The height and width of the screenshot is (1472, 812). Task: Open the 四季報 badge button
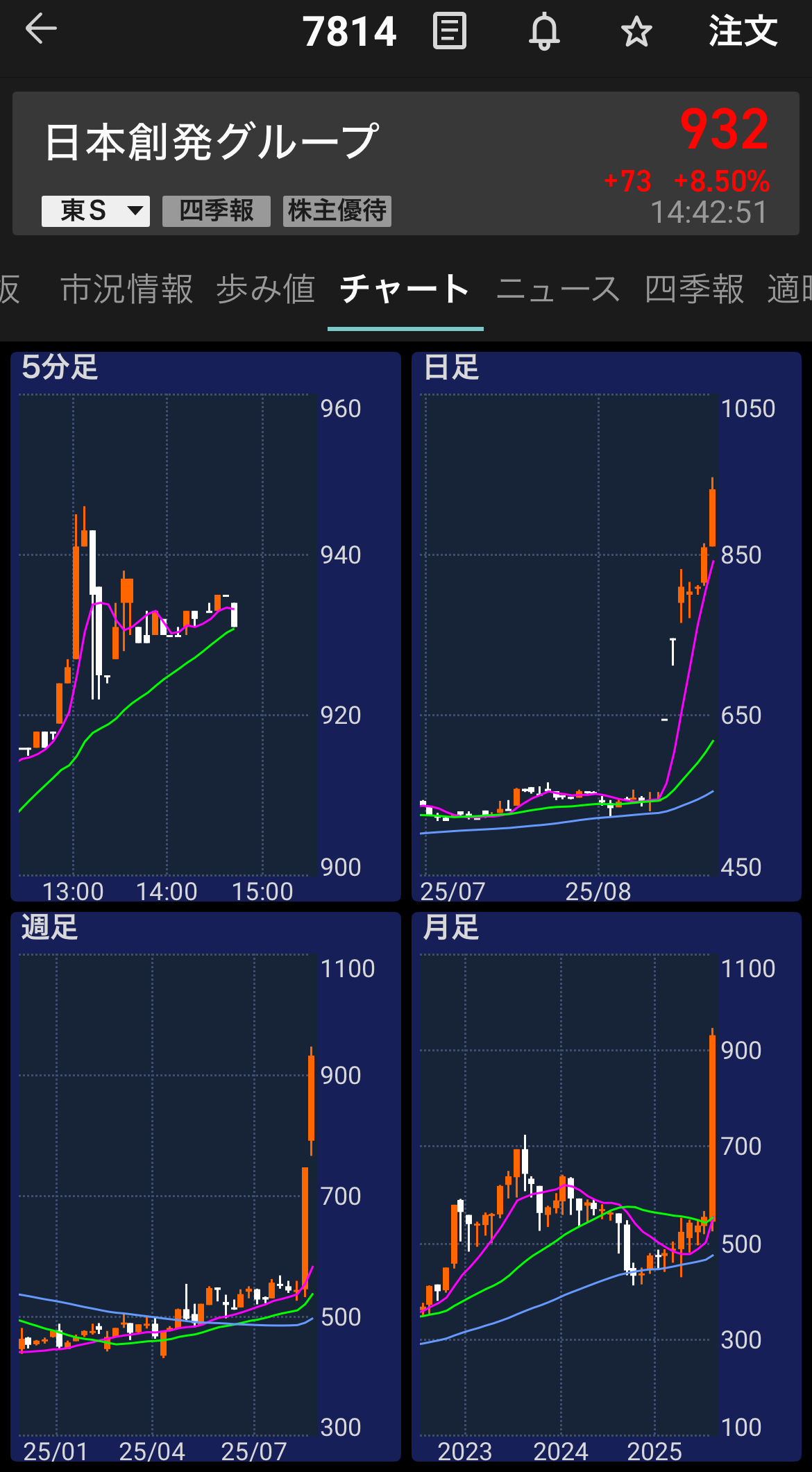coord(217,211)
